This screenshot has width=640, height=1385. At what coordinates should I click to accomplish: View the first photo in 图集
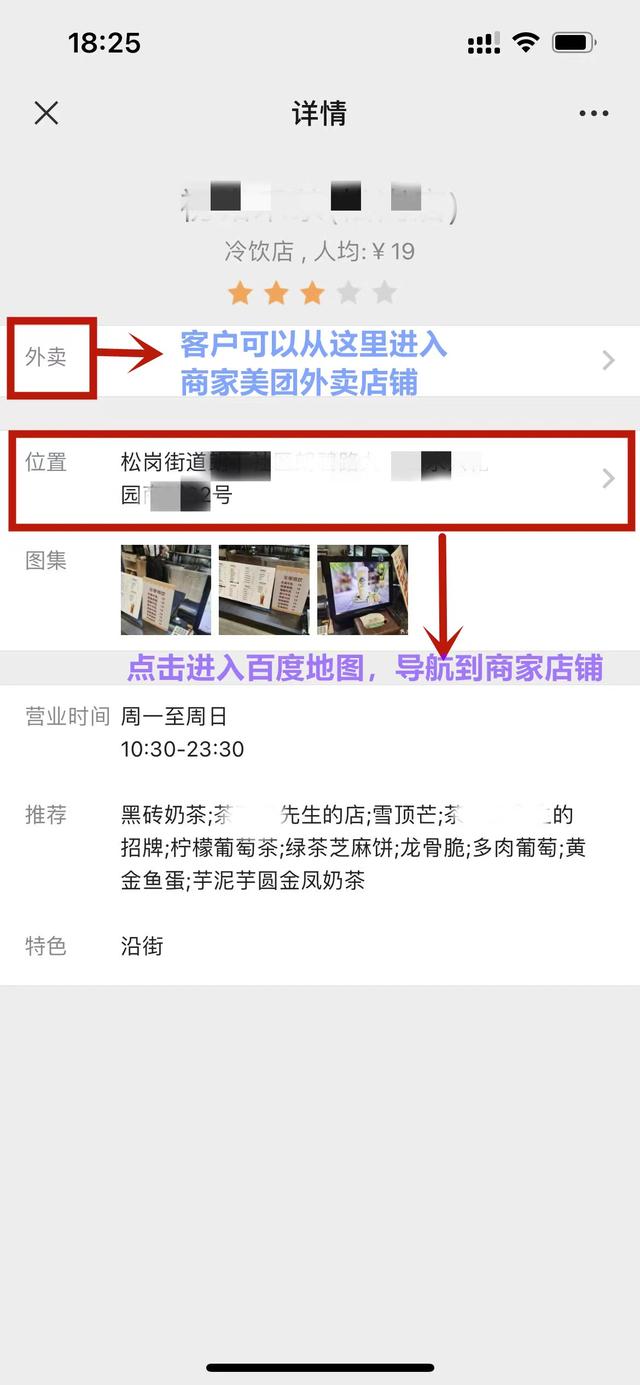click(165, 589)
